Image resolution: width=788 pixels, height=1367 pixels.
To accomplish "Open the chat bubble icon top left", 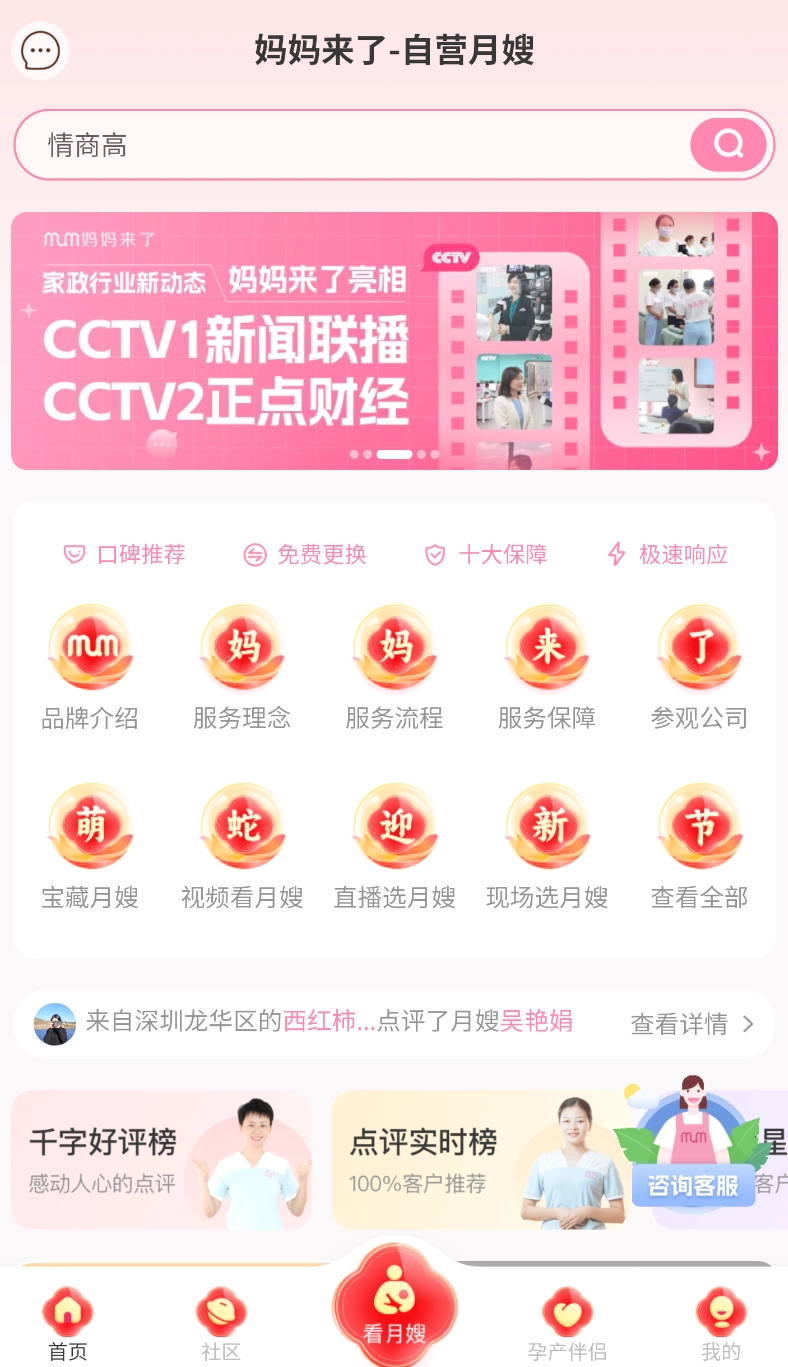I will [40, 50].
